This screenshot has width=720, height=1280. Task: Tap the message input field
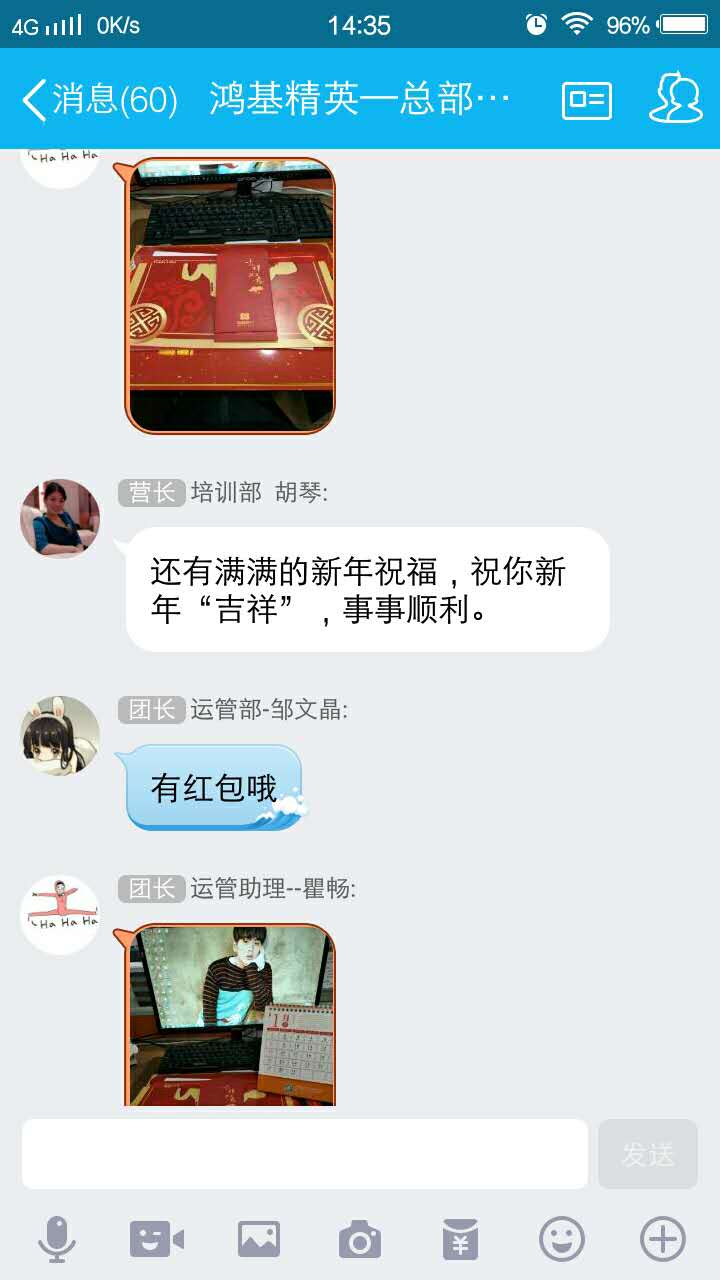point(305,1154)
